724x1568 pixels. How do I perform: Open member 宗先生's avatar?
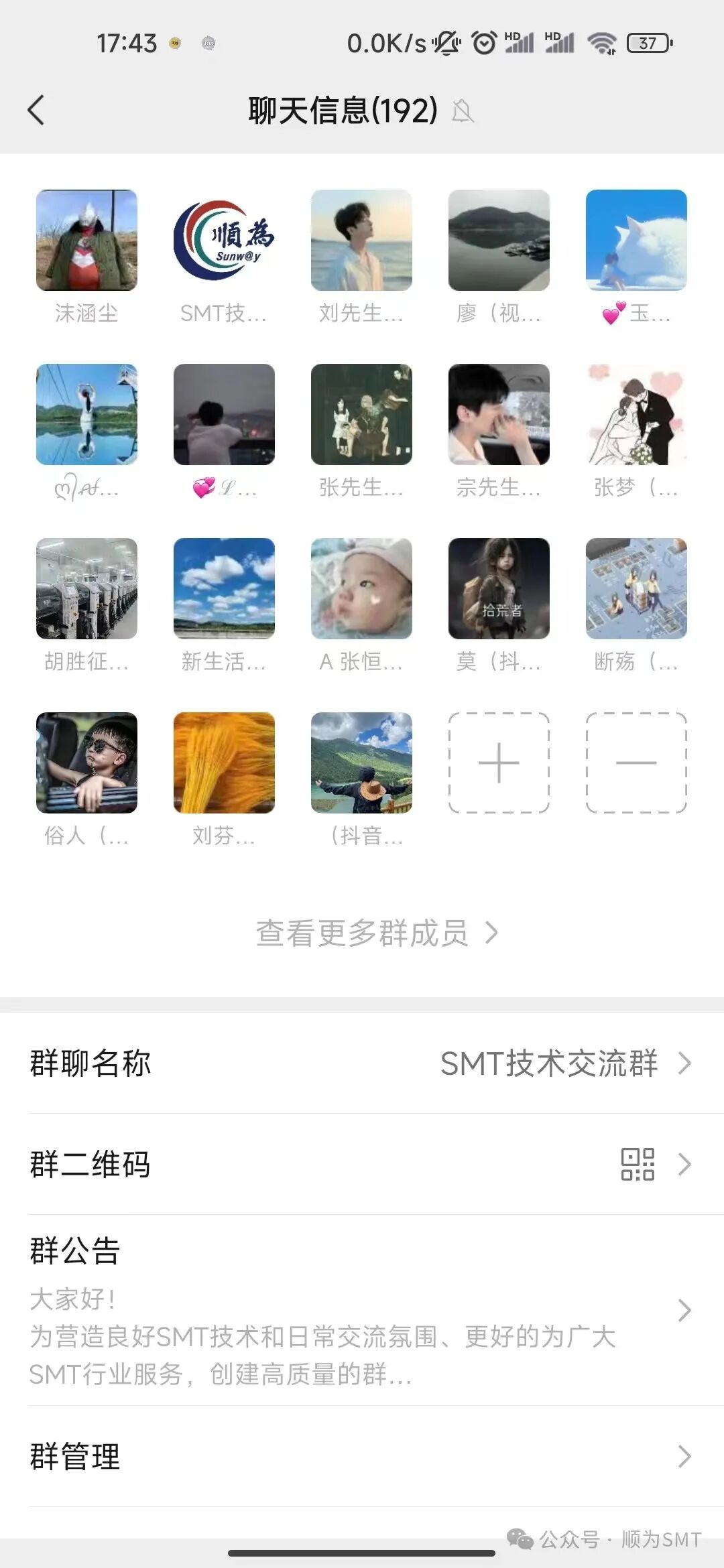(499, 414)
